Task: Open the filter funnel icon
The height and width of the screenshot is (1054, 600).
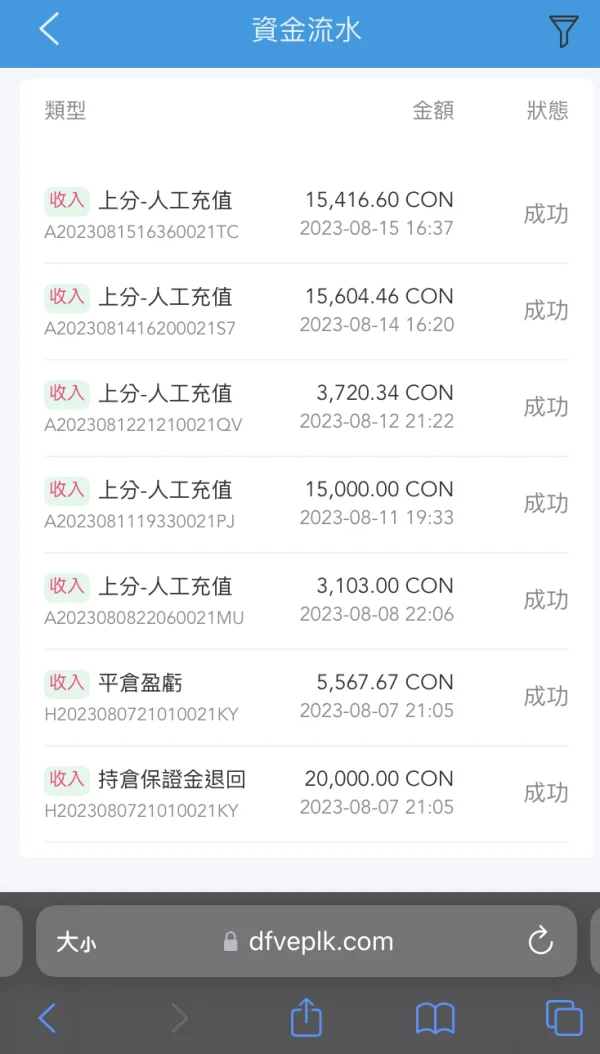Action: 563,31
